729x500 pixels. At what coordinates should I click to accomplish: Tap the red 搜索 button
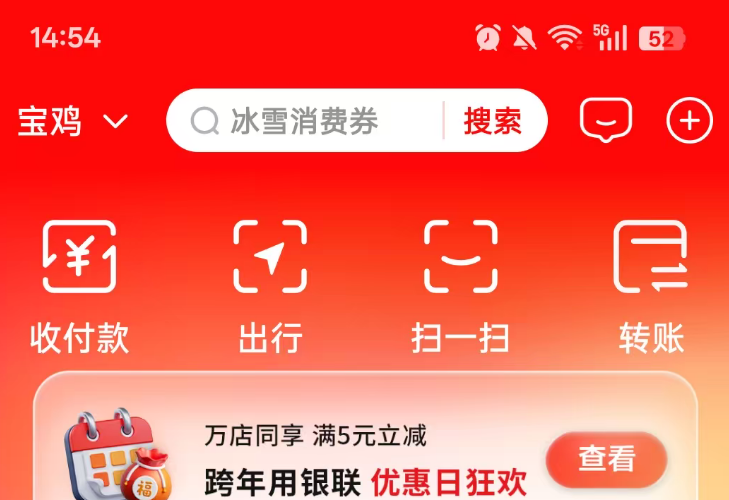coord(492,122)
